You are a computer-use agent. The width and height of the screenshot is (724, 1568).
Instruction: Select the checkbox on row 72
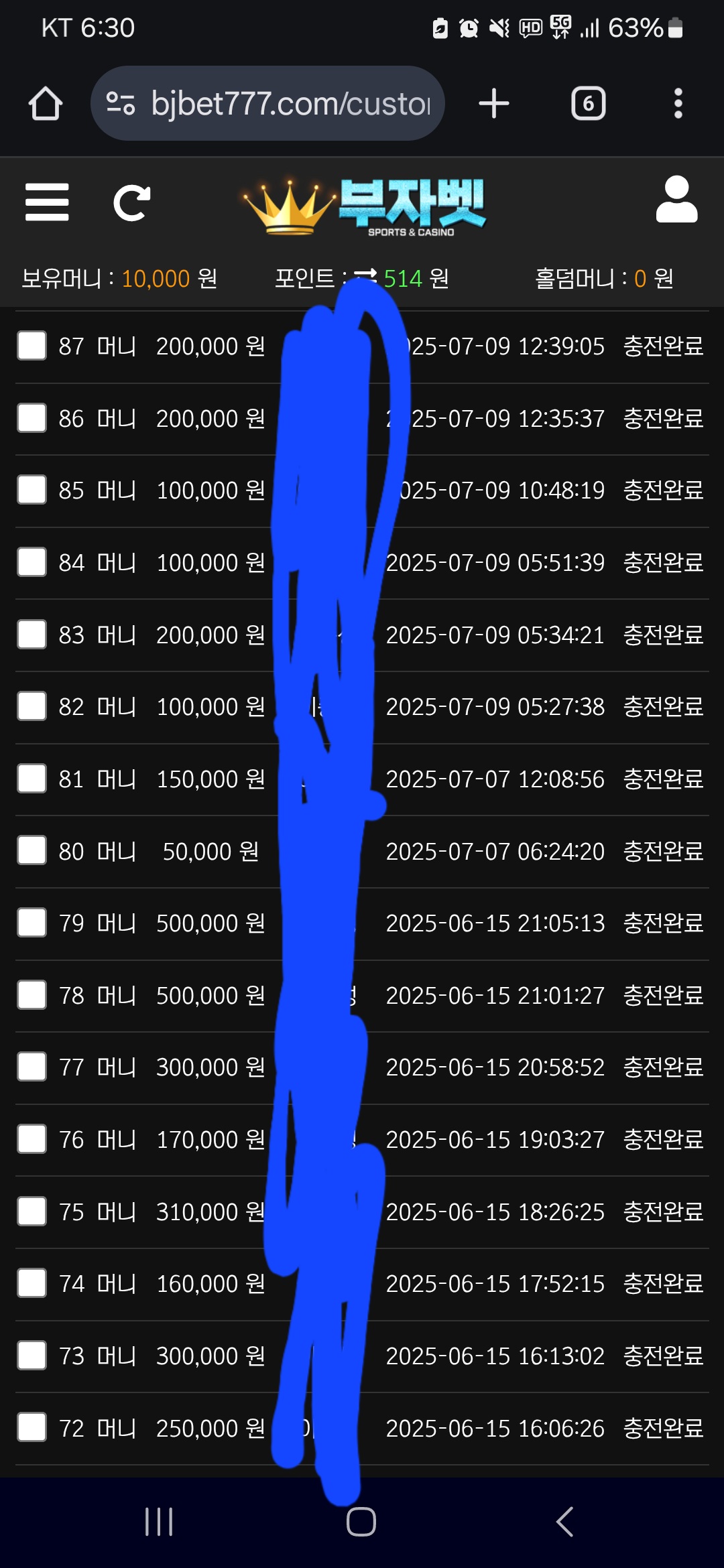pyautogui.click(x=32, y=1428)
